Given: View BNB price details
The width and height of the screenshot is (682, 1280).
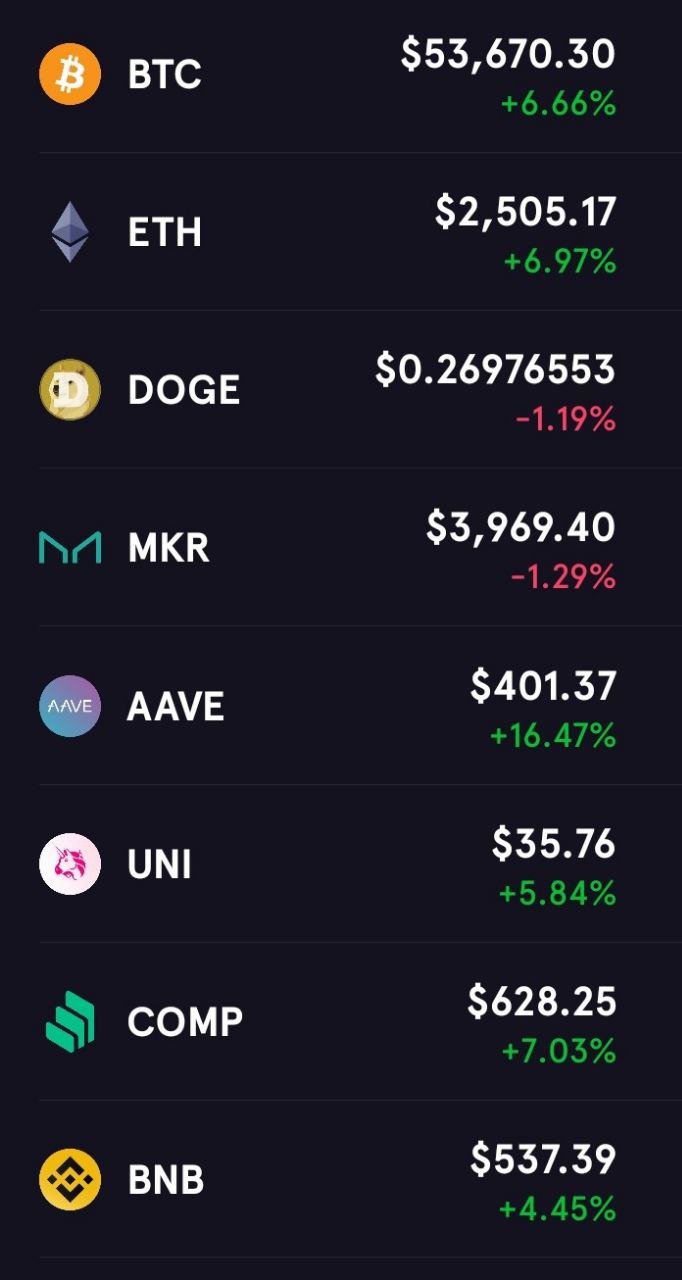Looking at the screenshot, I should click(340, 1180).
